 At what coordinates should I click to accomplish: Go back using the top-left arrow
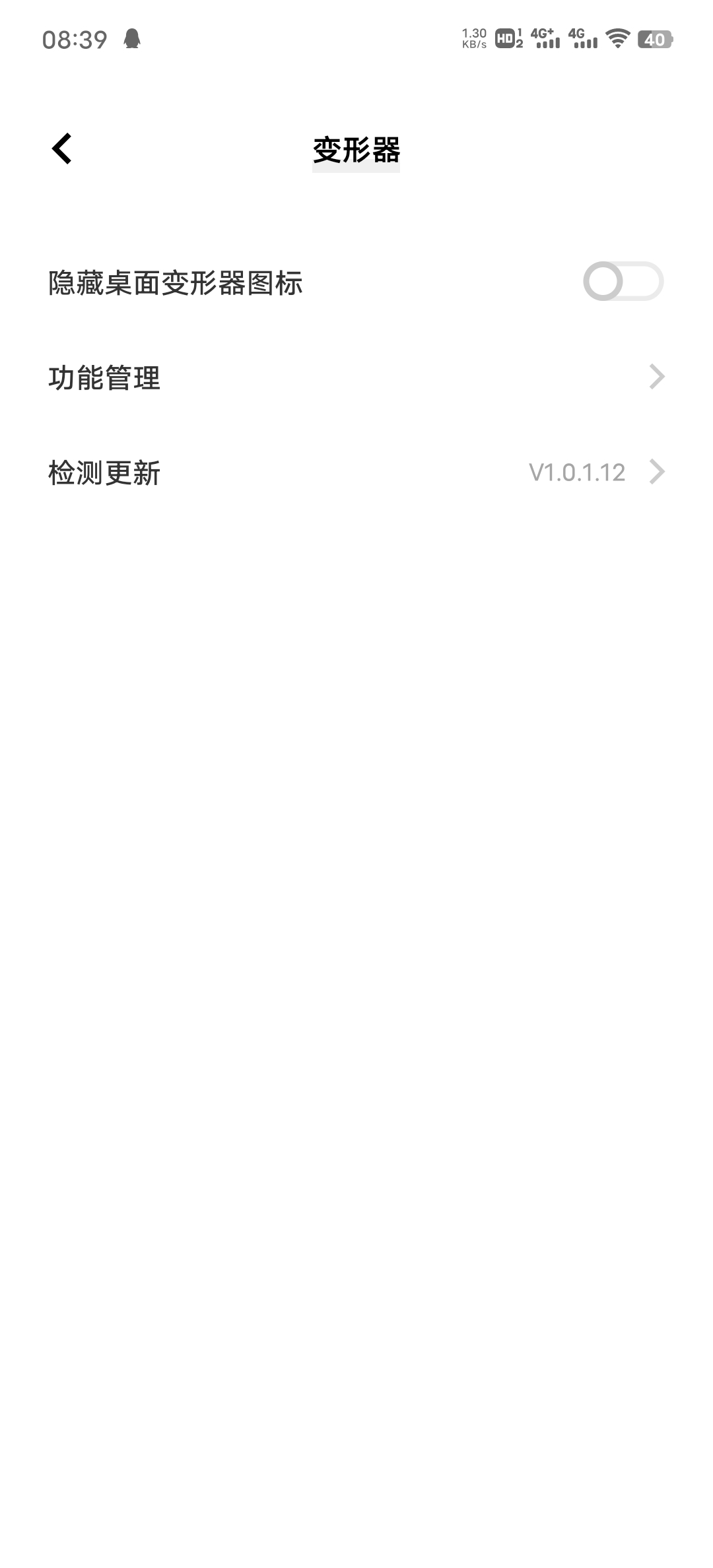coord(61,148)
